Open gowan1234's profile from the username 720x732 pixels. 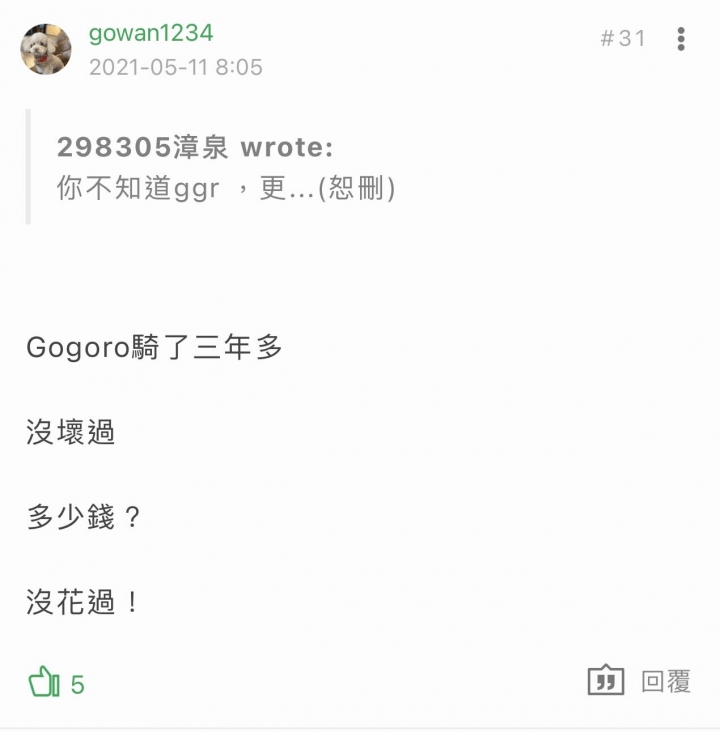(151, 33)
